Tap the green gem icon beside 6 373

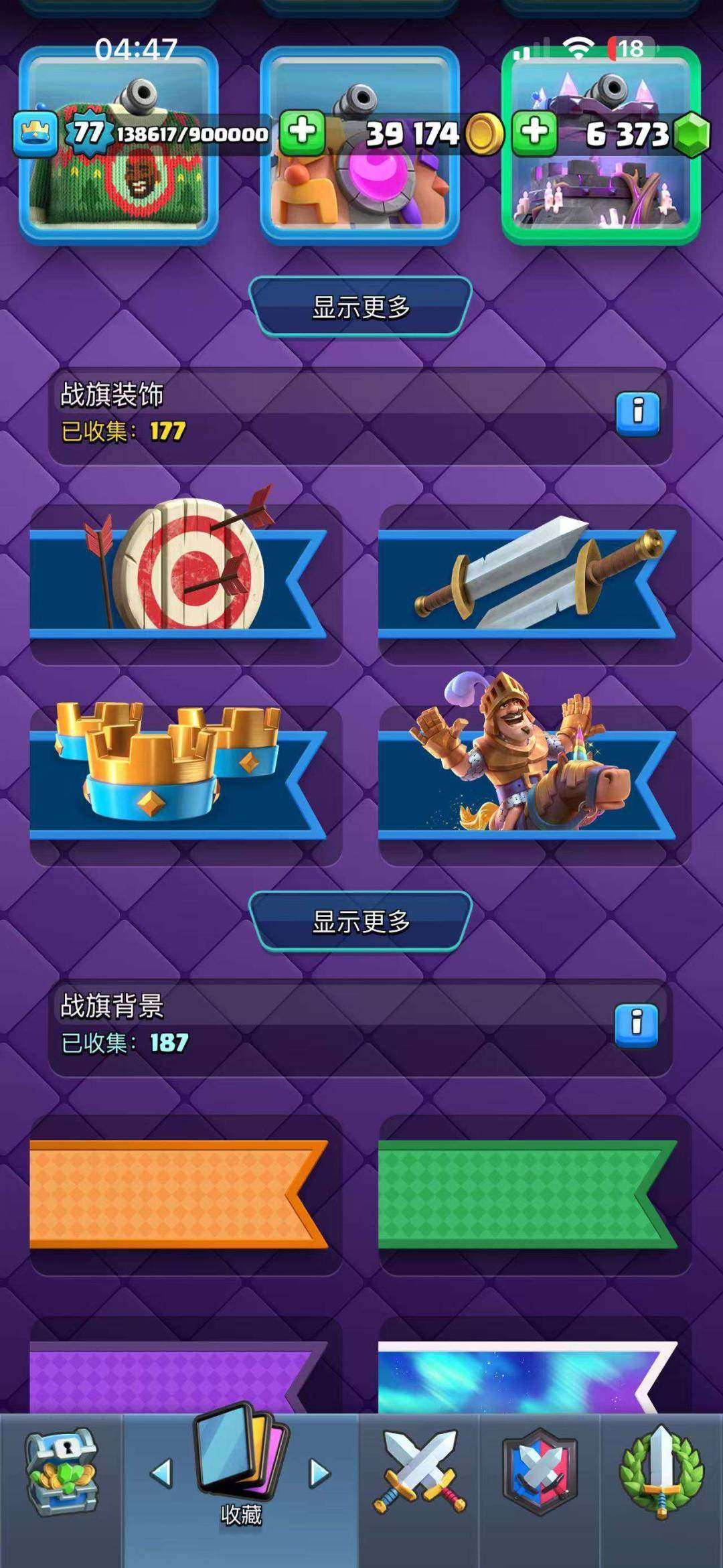pos(693,134)
